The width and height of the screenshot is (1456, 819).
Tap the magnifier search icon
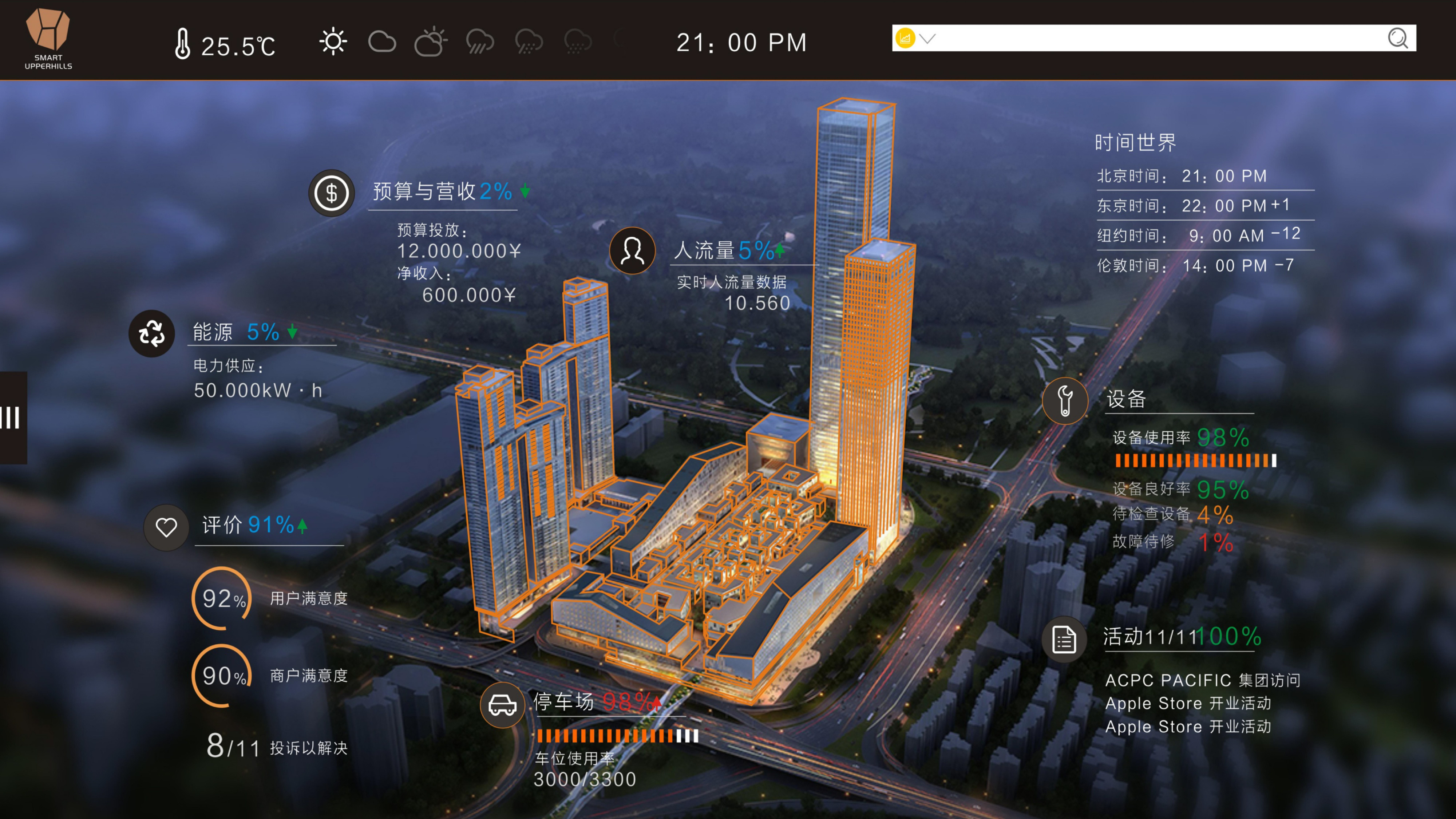[x=1397, y=39]
